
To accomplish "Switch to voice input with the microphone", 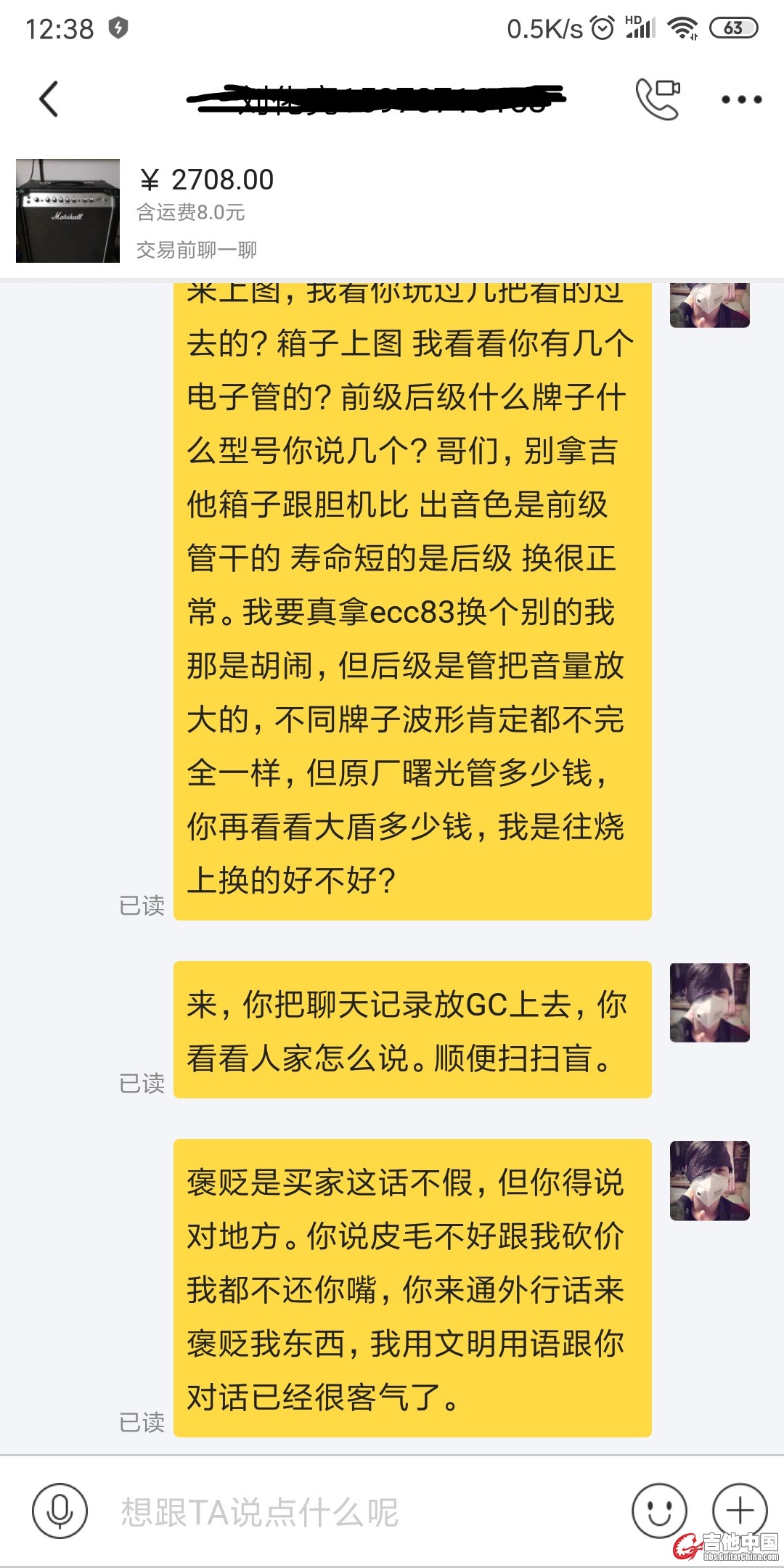I will (x=60, y=1511).
